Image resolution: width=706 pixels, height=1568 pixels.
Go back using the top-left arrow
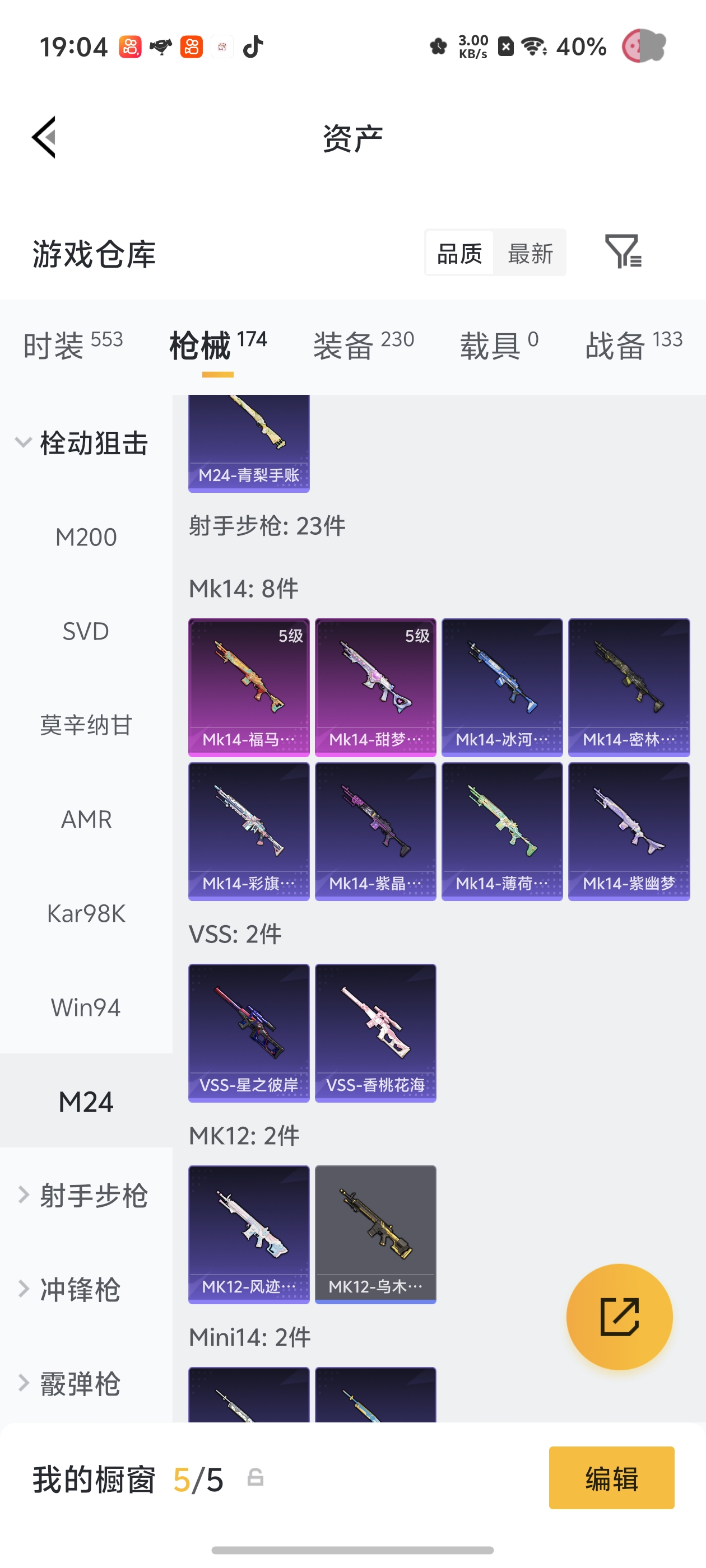[x=44, y=137]
